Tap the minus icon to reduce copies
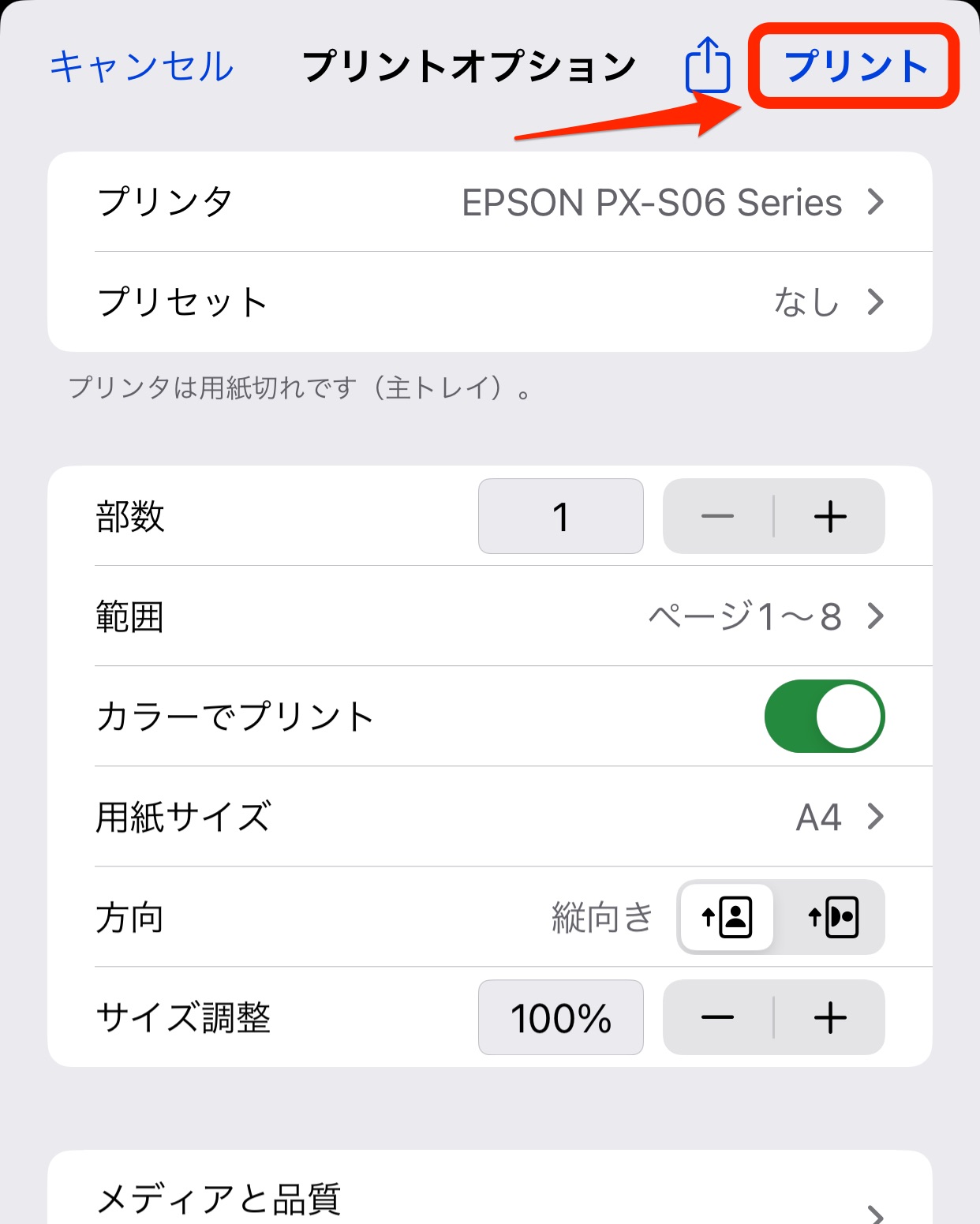Image resolution: width=980 pixels, height=1224 pixels. tap(717, 517)
